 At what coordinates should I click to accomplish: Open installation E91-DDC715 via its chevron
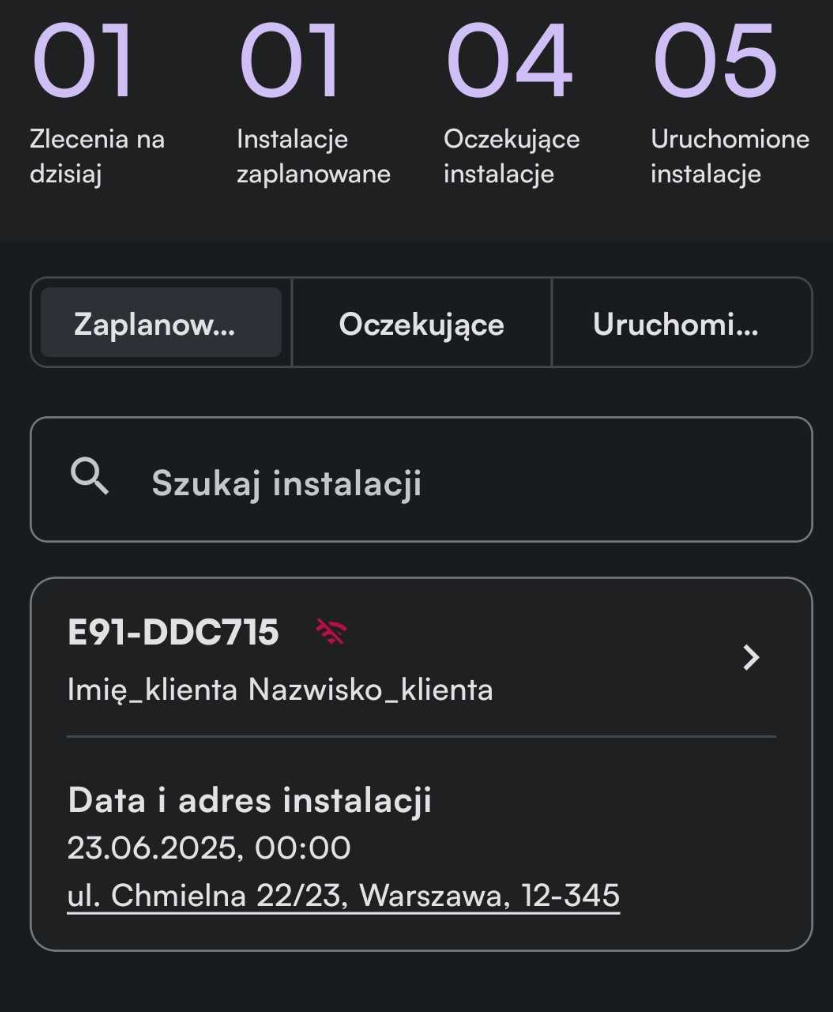coord(751,657)
